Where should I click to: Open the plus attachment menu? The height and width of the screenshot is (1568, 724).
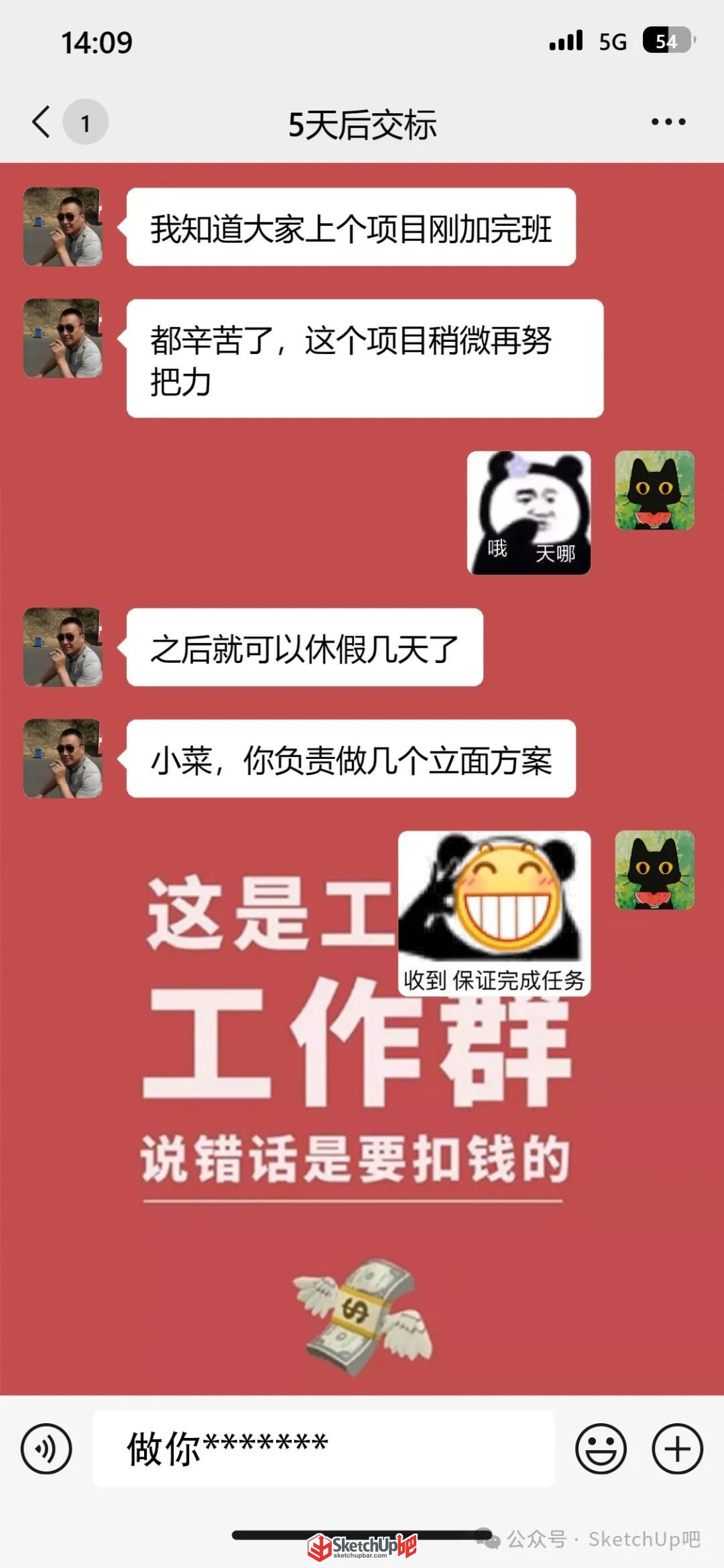click(x=677, y=1449)
